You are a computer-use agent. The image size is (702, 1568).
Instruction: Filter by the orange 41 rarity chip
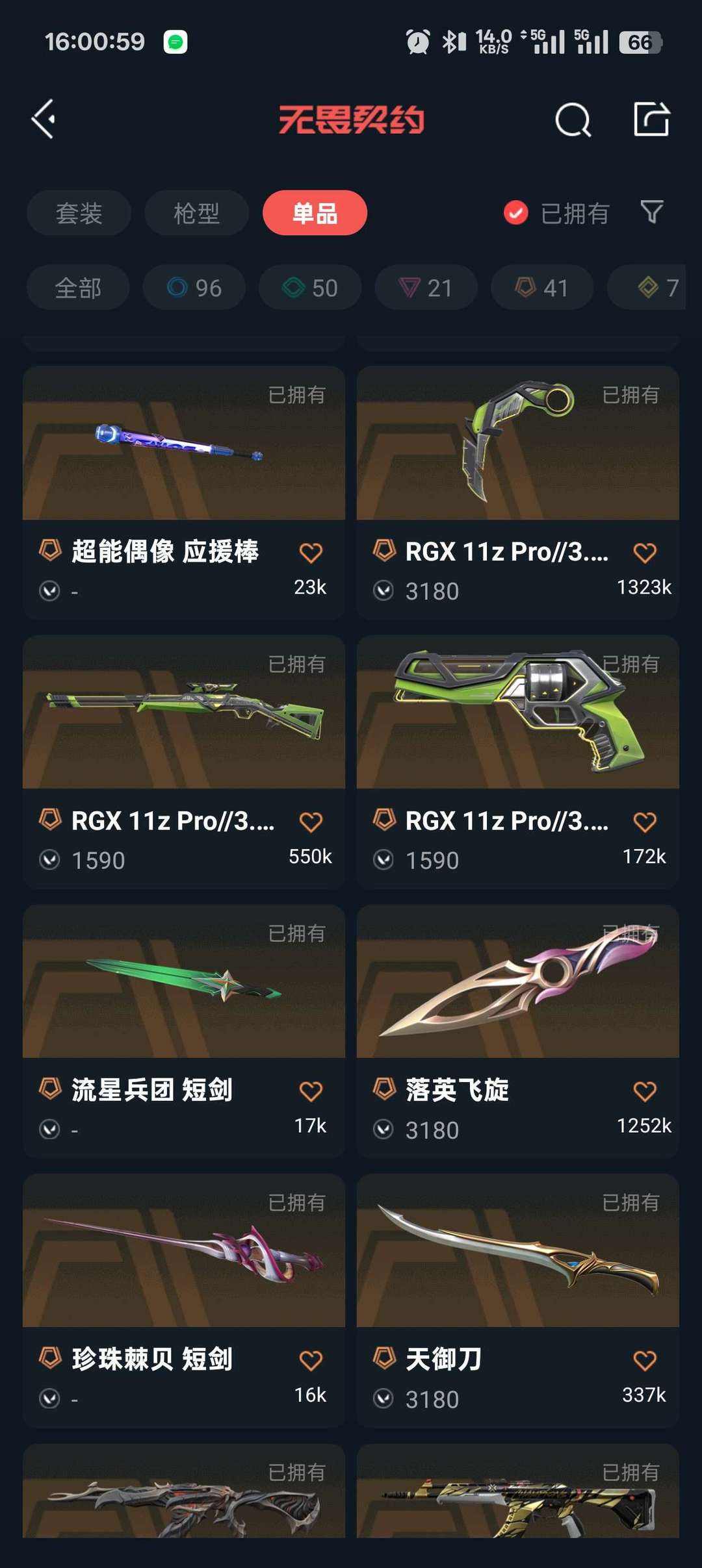pyautogui.click(x=541, y=288)
